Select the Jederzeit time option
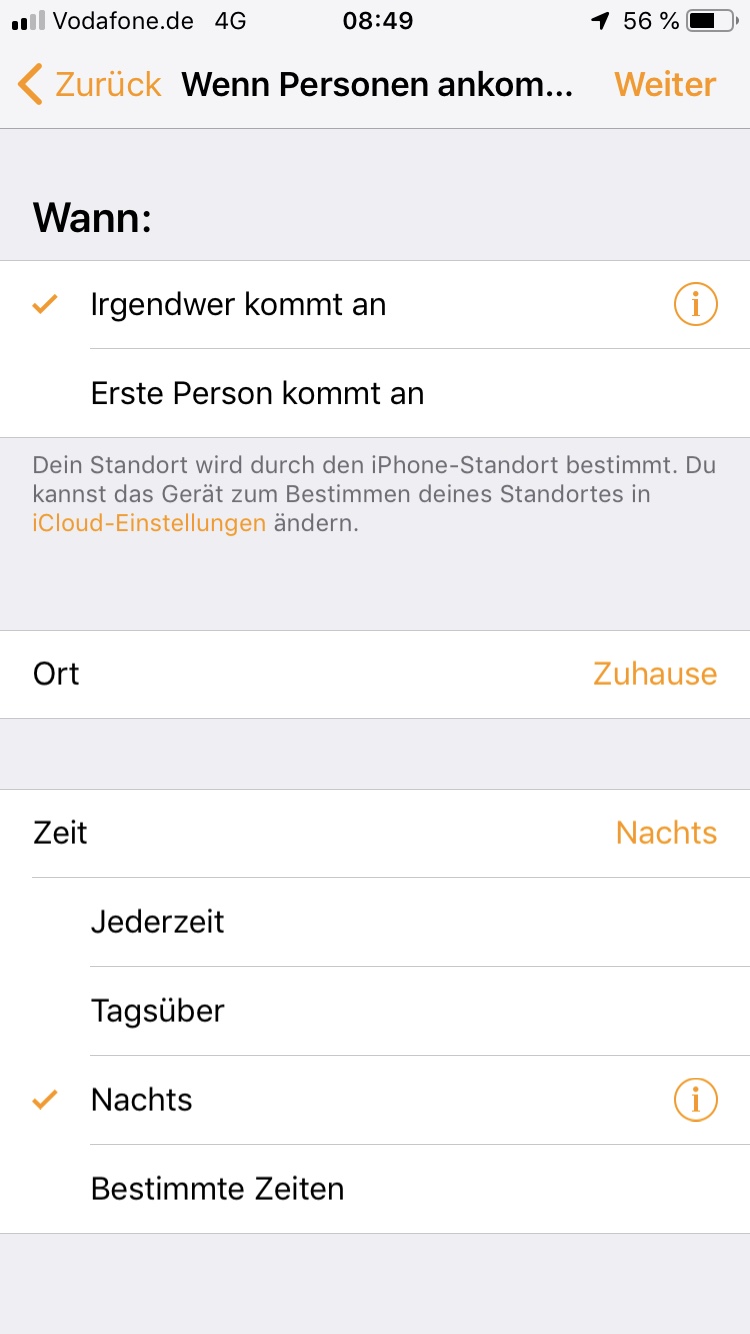Screen dimensions: 750x1334 click(x=158, y=922)
